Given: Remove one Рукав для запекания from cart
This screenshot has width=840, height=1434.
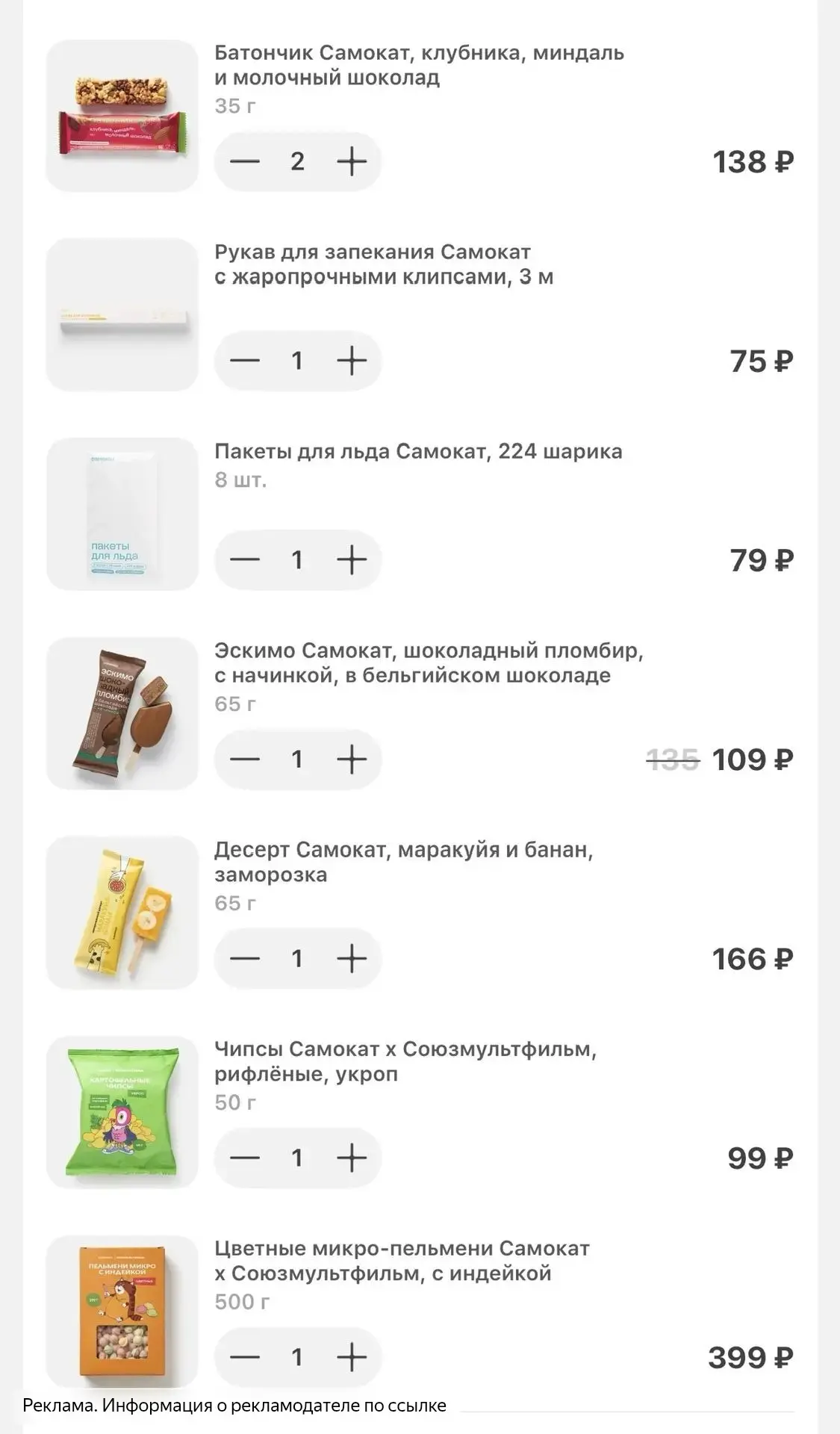Looking at the screenshot, I should 244,361.
